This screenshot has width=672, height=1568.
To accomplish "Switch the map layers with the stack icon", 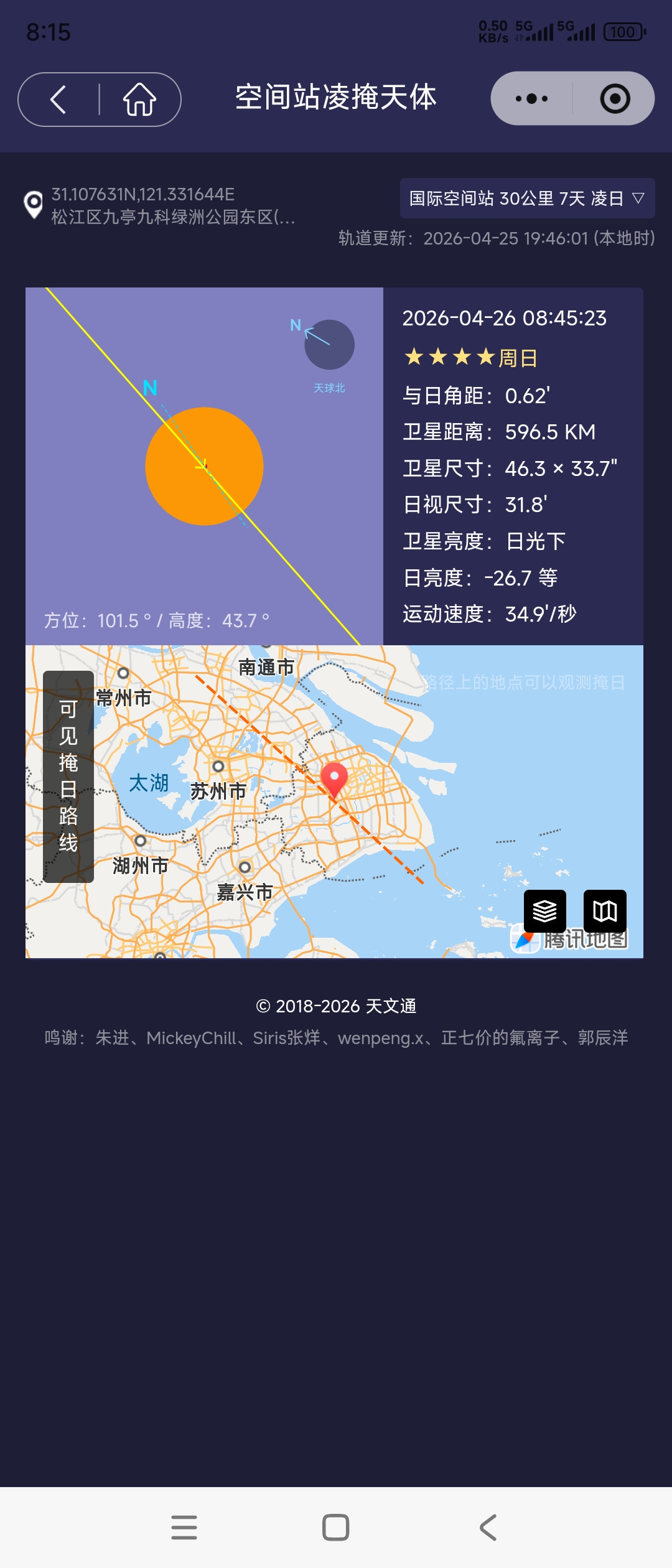I will coord(544,911).
